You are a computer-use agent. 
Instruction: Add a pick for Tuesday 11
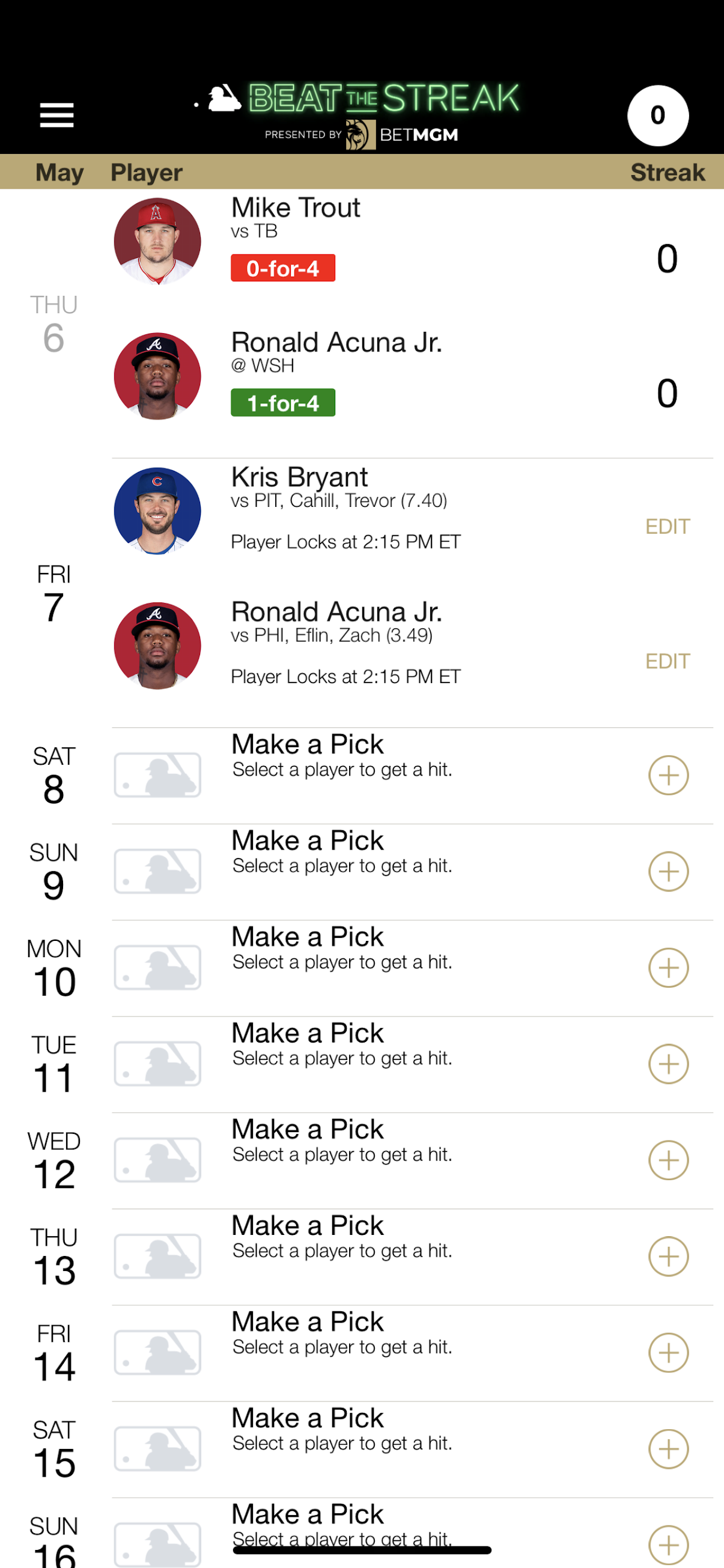click(669, 1064)
